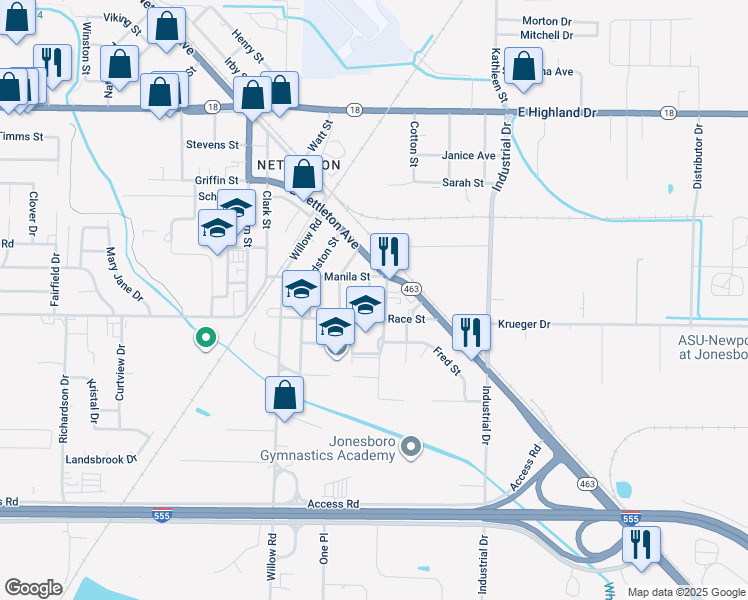Image resolution: width=748 pixels, height=600 pixels.
Task: Select the shopping marker south of Race St
Action: (x=284, y=398)
